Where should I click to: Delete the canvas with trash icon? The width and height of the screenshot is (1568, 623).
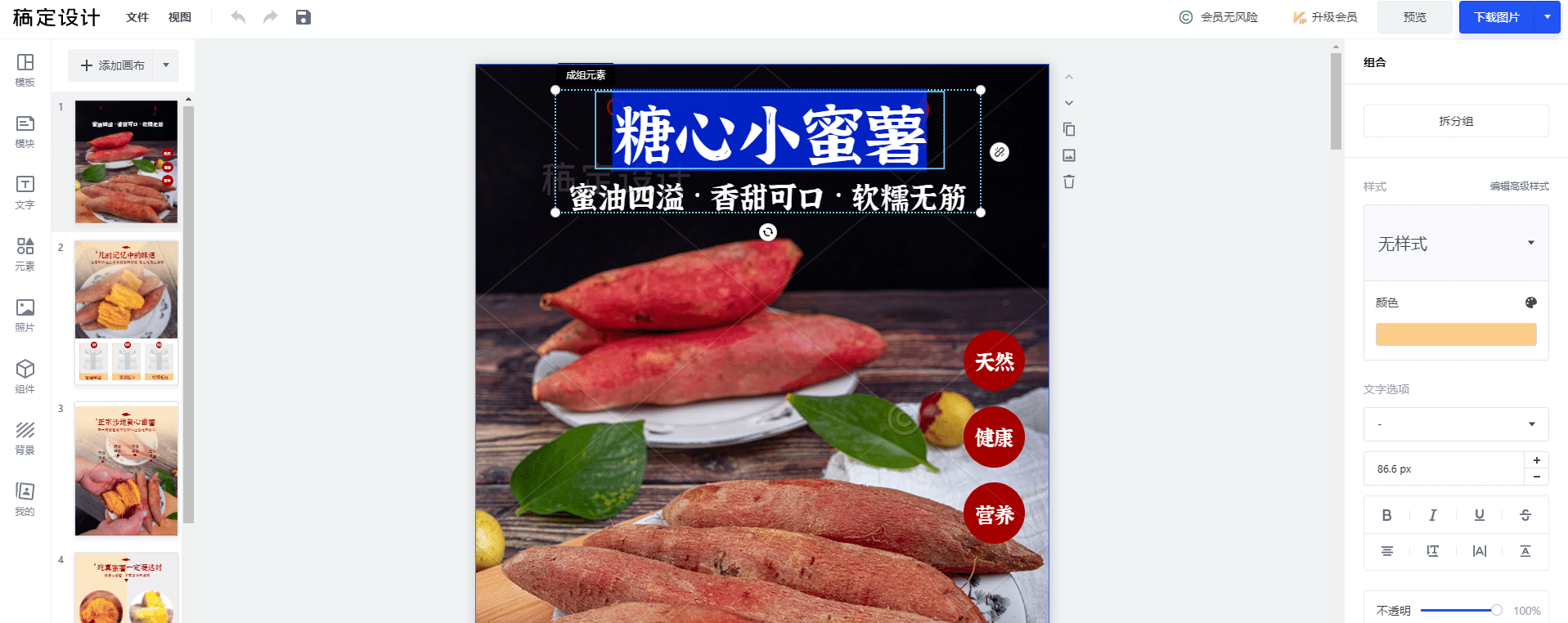tap(1069, 182)
